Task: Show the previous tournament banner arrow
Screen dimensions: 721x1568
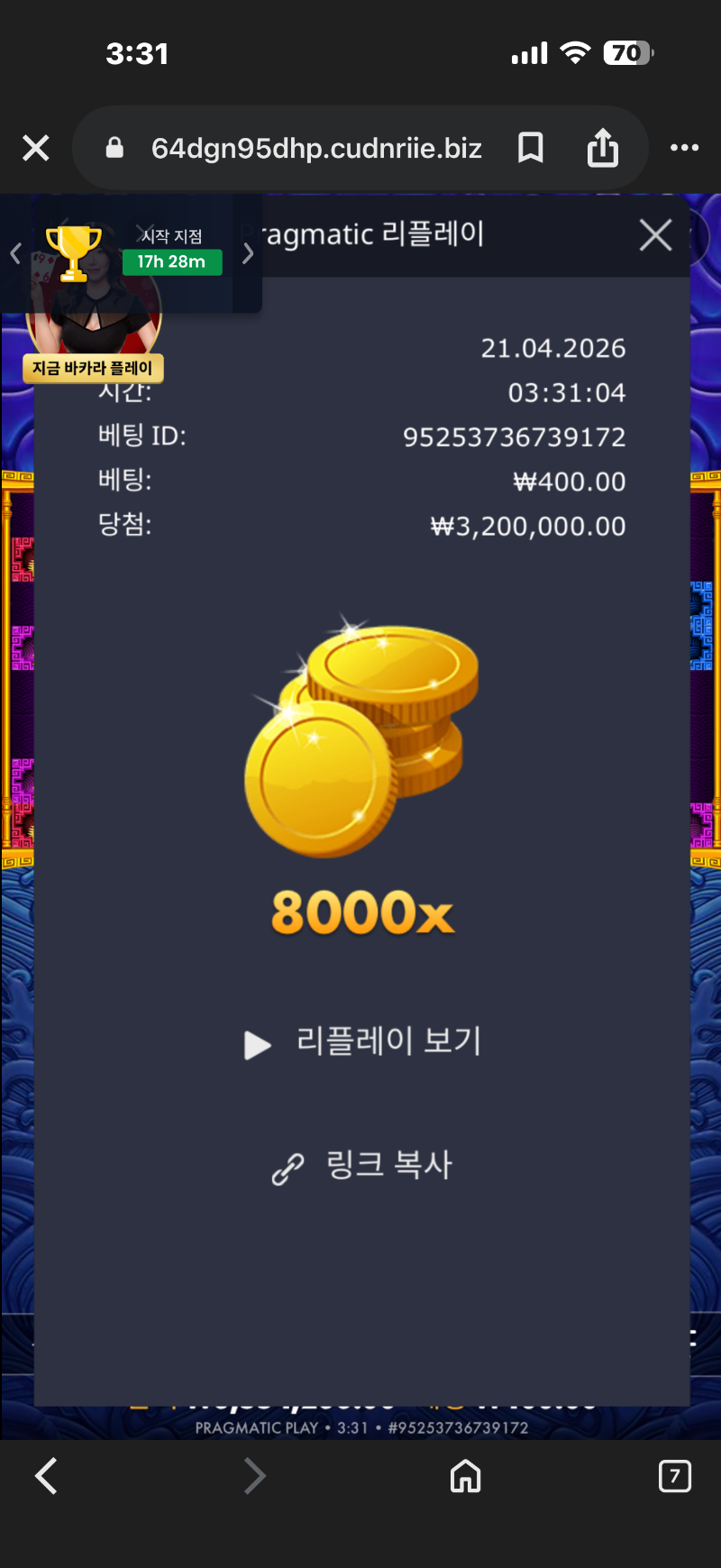Action: click(x=15, y=254)
